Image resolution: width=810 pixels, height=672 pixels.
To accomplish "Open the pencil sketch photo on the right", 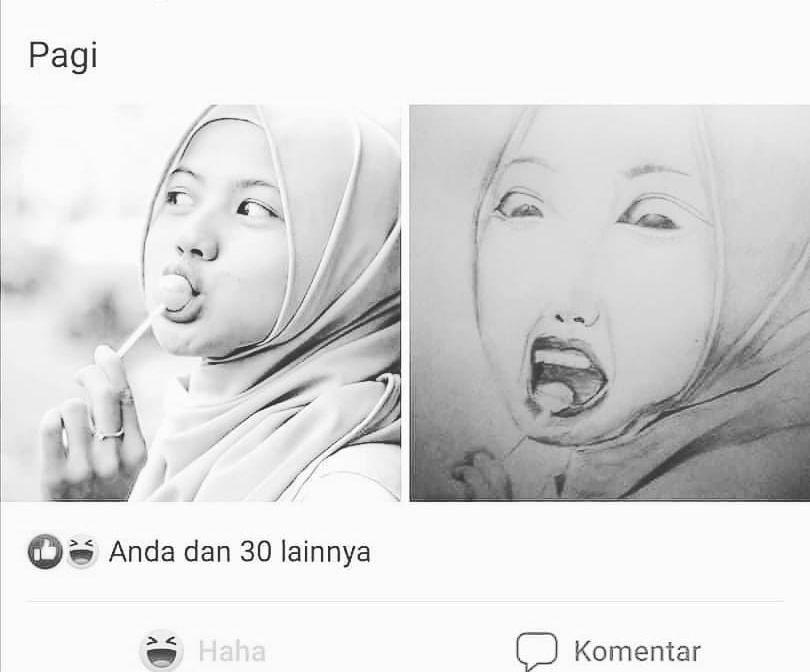I will (609, 302).
